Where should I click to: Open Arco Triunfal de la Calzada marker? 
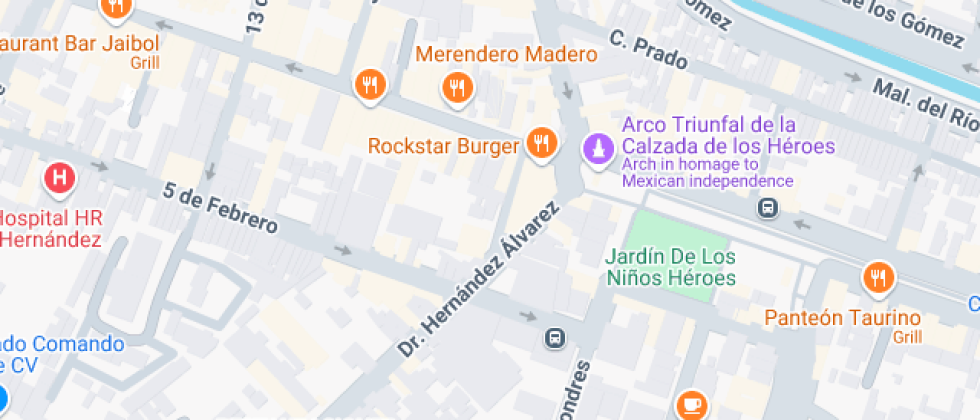tap(597, 149)
